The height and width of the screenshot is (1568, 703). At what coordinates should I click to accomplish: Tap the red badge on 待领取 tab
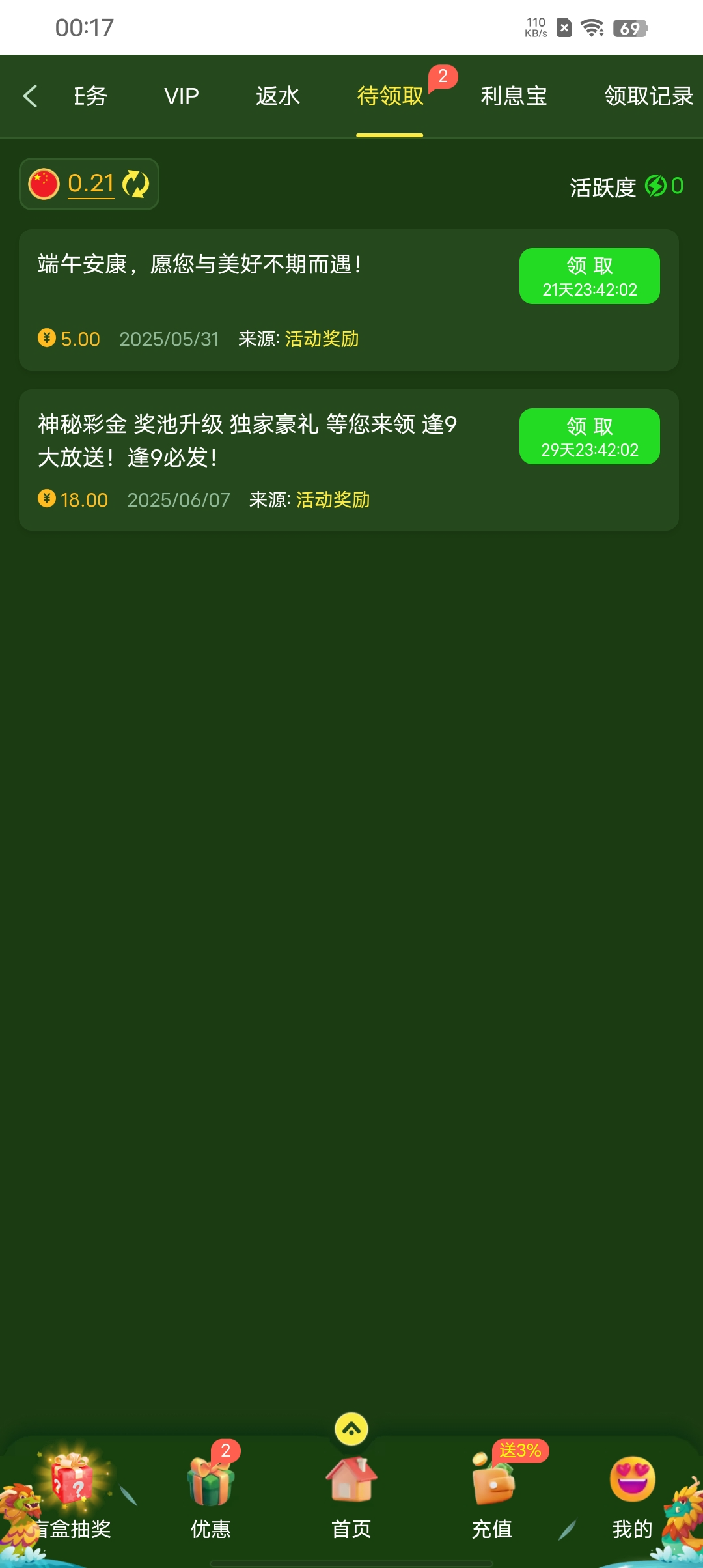click(443, 77)
